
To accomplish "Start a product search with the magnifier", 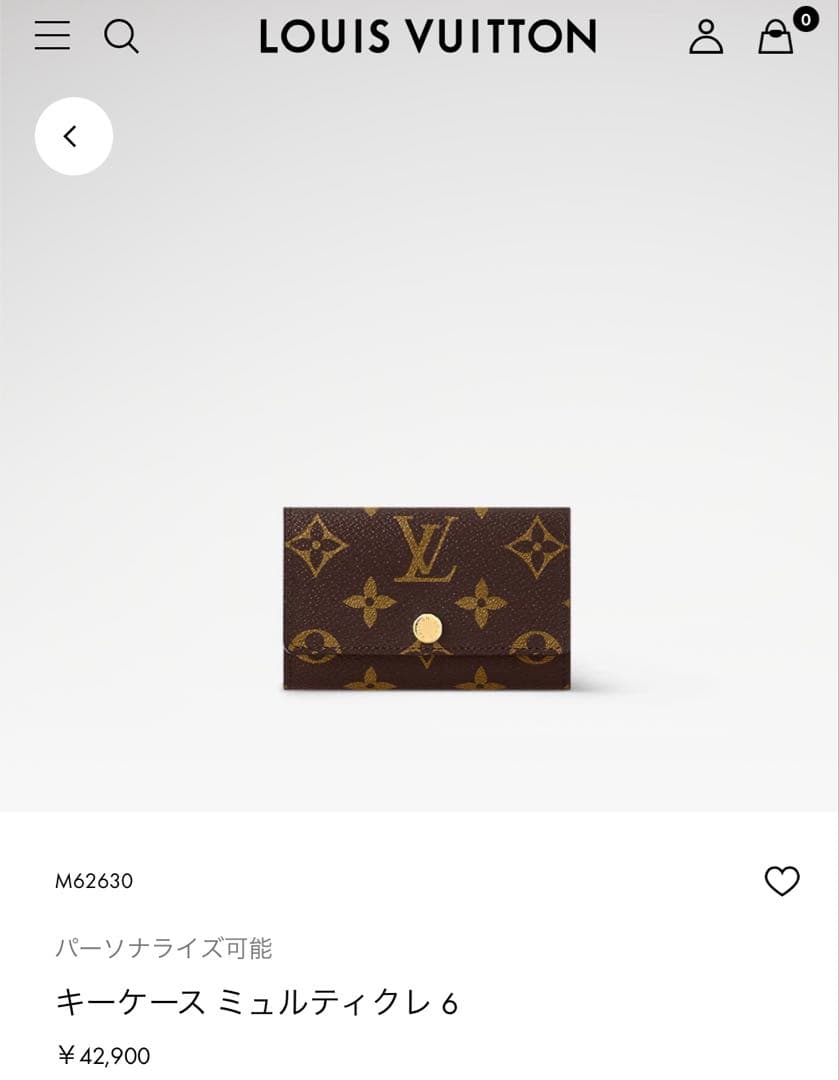I will (122, 37).
